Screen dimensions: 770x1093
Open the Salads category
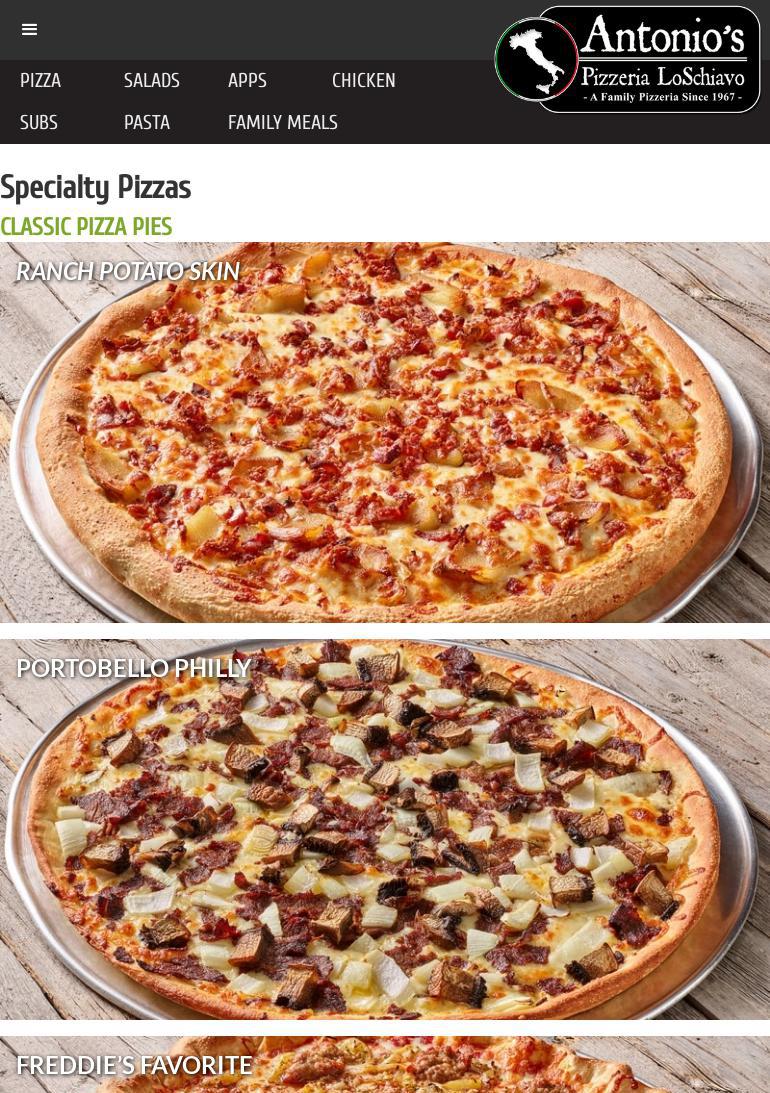(x=152, y=81)
